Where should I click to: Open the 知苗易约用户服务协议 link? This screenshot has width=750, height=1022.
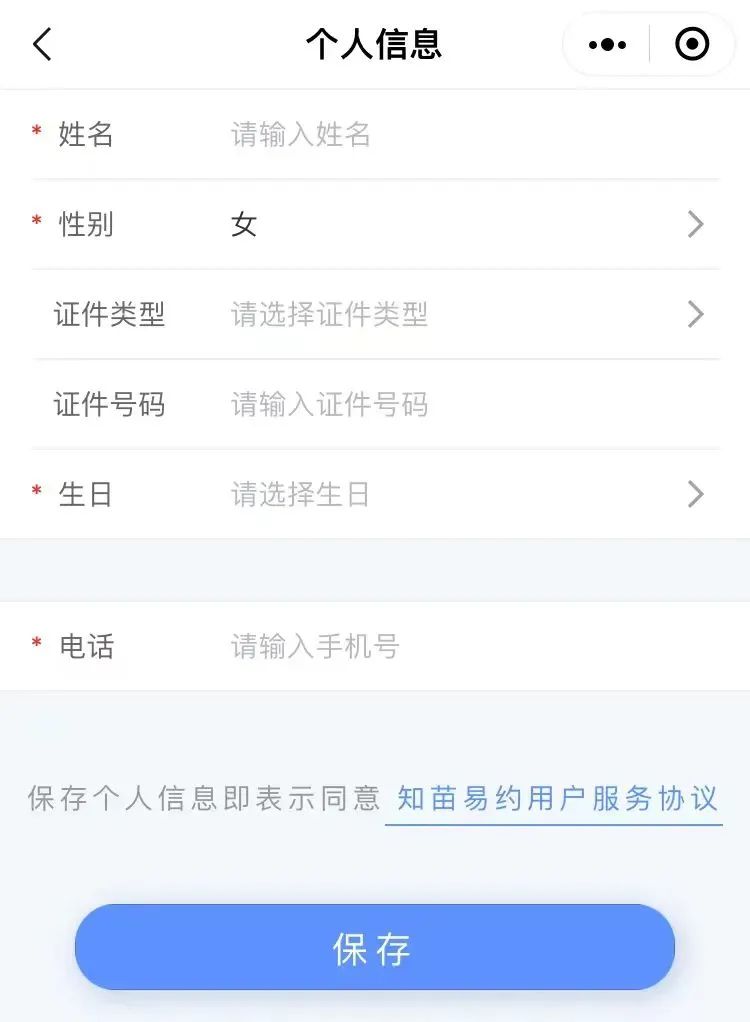pyautogui.click(x=557, y=798)
